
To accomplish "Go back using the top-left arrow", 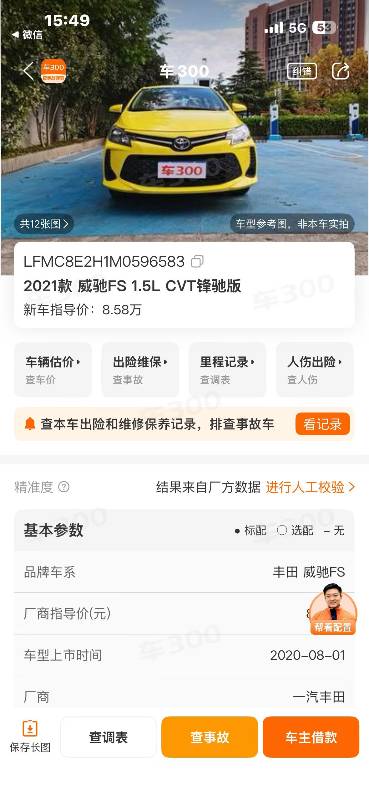I will click(28, 71).
